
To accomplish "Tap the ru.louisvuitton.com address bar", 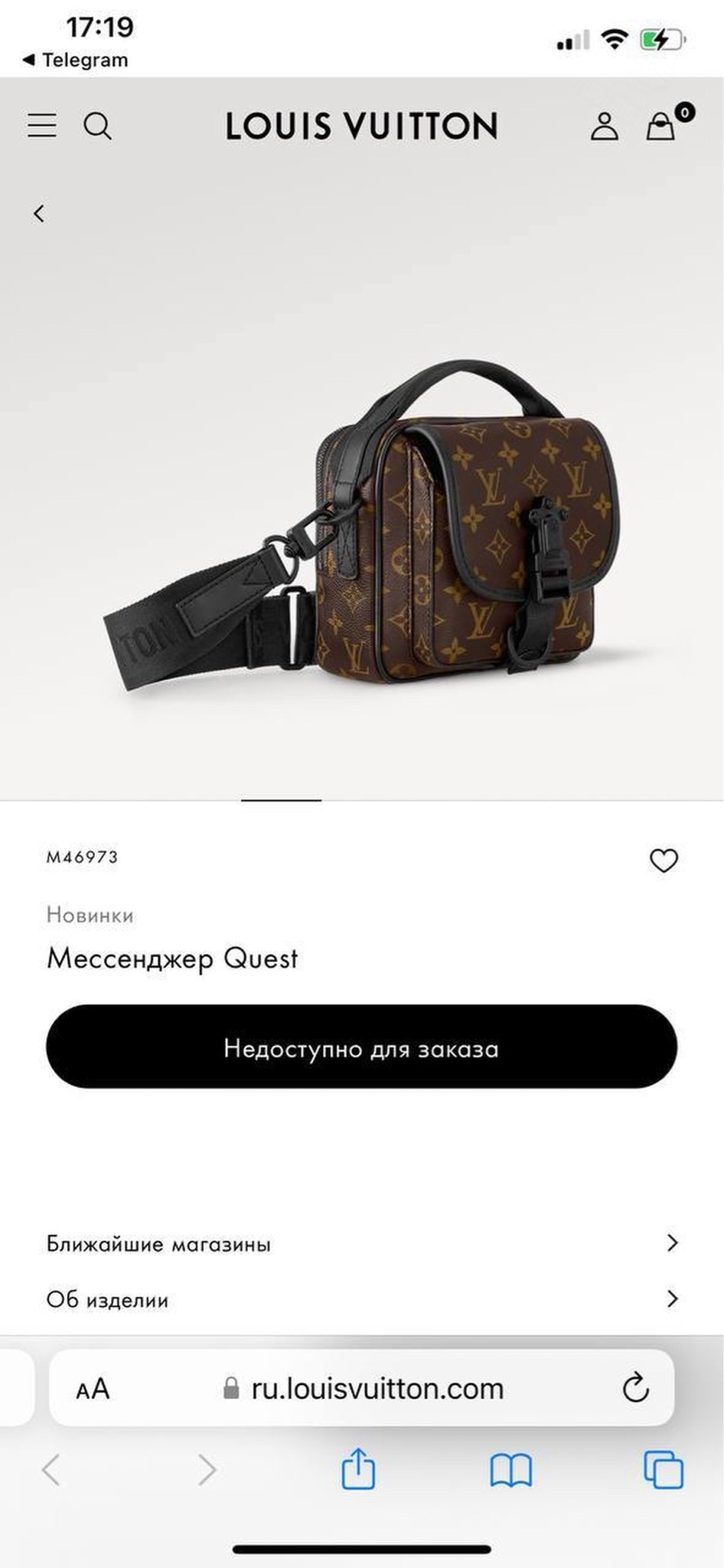I will pyautogui.click(x=363, y=1388).
